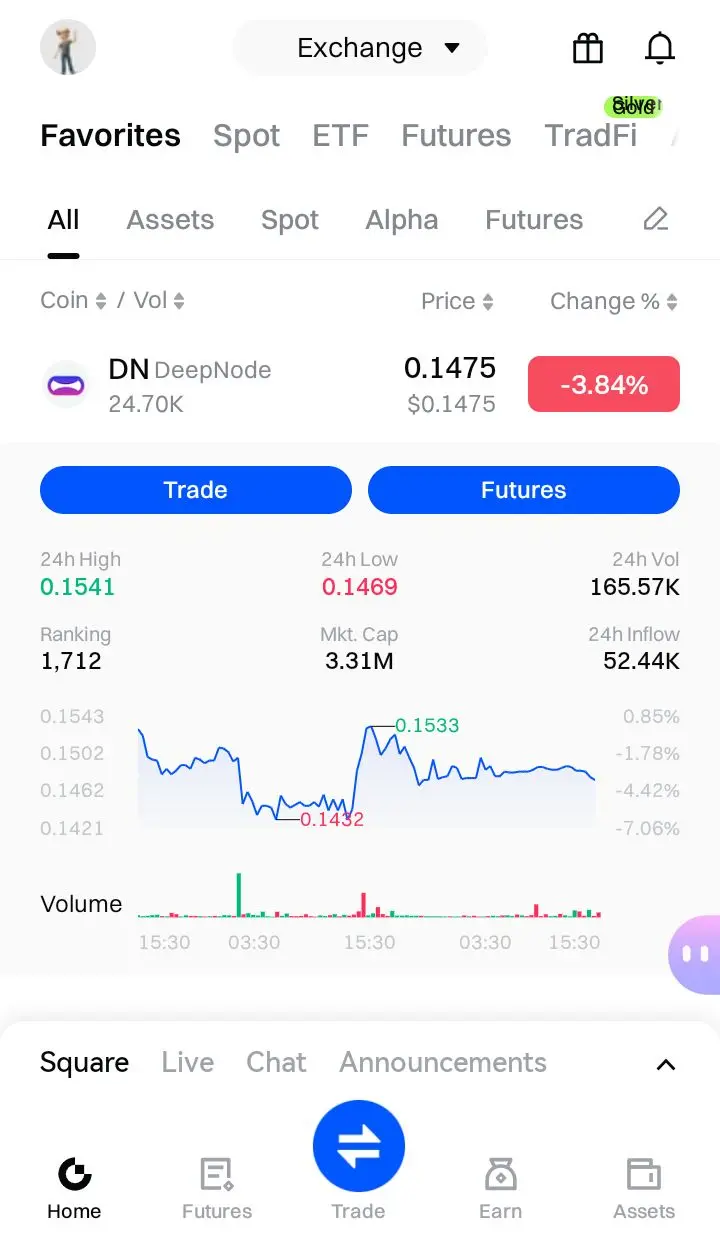This screenshot has height=1235, width=720.
Task: Switch to the TradFi tab
Action: [x=590, y=136]
